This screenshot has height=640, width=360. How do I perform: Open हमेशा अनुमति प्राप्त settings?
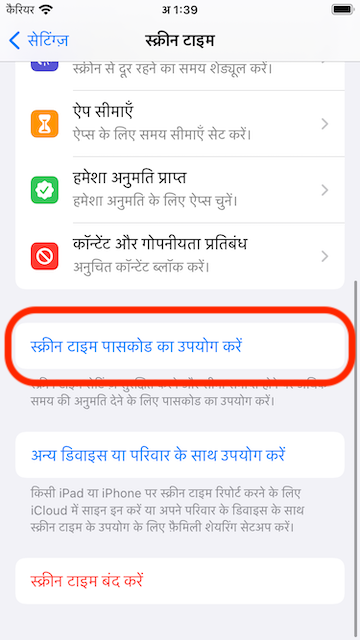coord(180,190)
